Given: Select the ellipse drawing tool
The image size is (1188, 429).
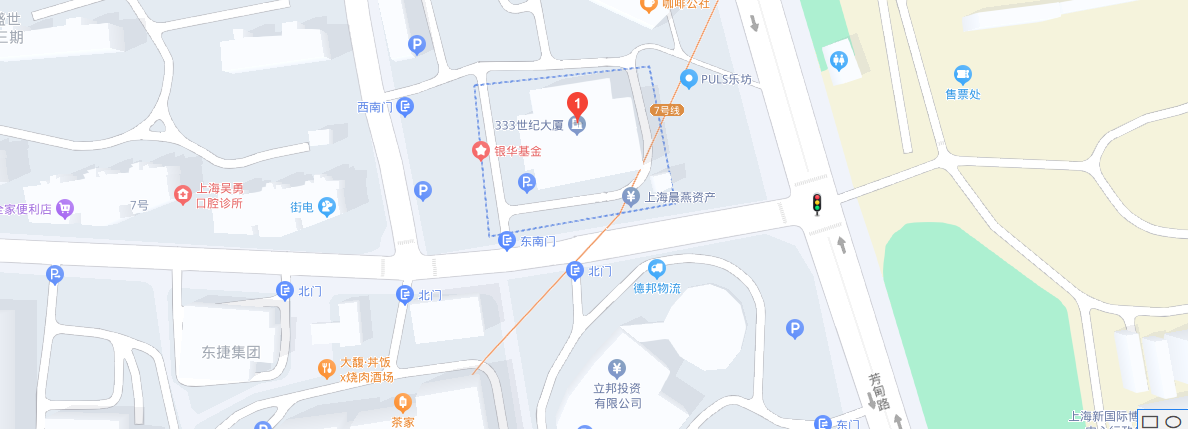Looking at the screenshot, I should (1174, 421).
